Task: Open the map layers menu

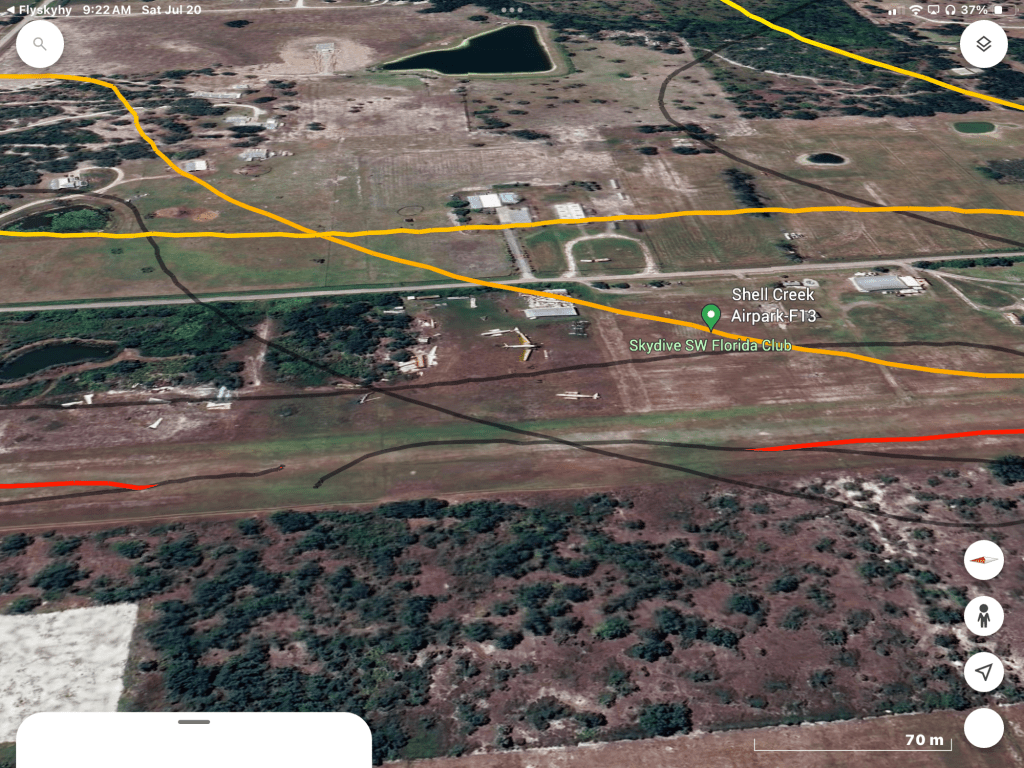Action: 983,44
